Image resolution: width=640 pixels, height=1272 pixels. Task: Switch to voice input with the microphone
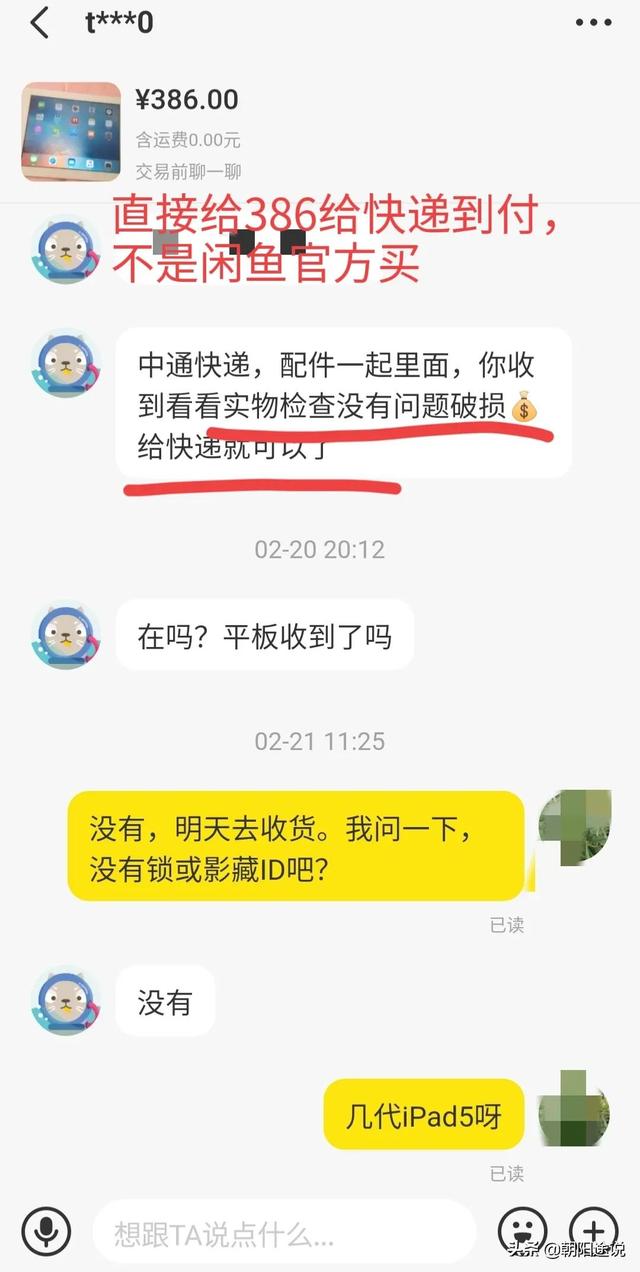(x=46, y=1229)
